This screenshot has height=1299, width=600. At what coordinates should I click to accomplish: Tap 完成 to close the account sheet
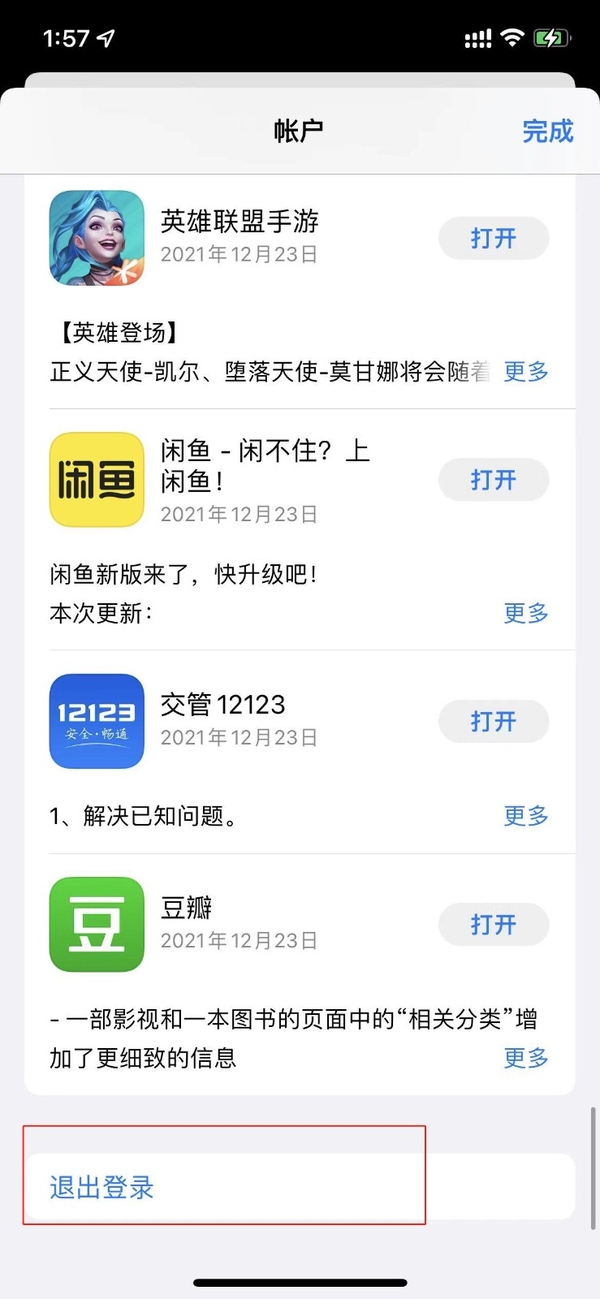coord(547,131)
